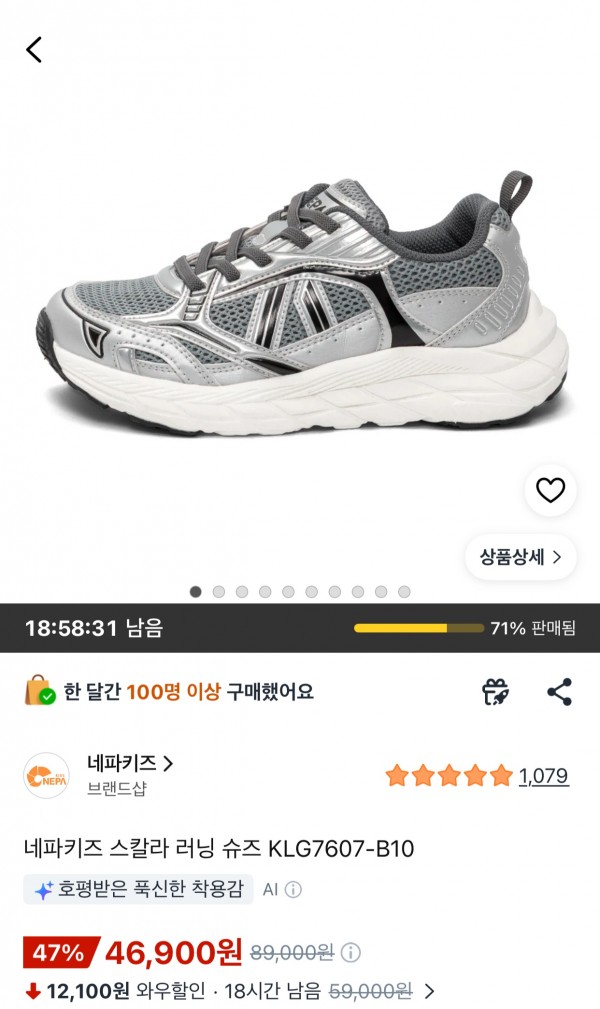Share this product listing

559,692
